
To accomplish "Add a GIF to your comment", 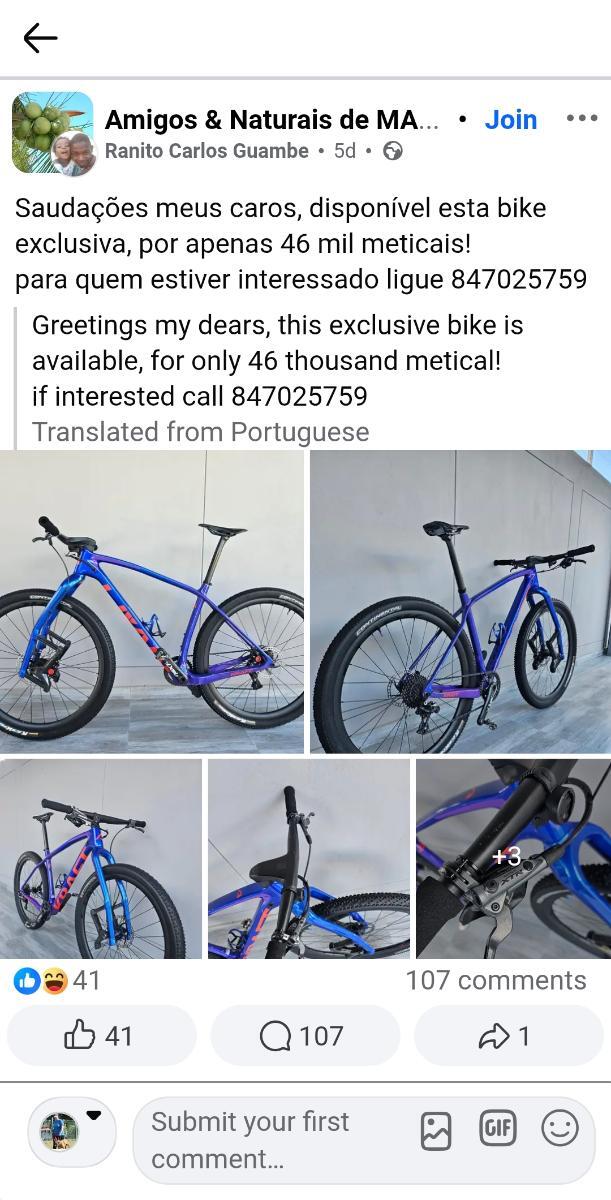I will click(498, 1129).
